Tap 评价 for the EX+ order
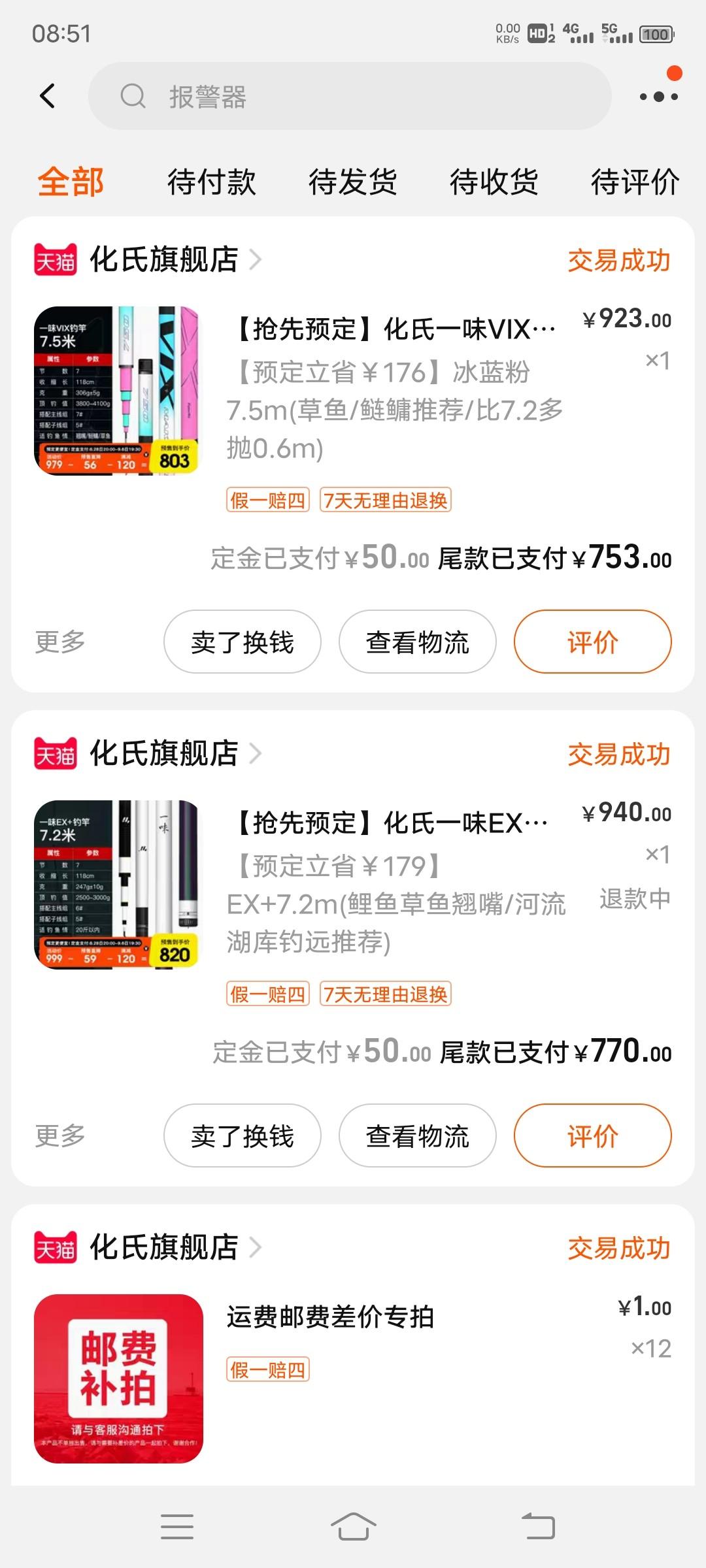The height and width of the screenshot is (1568, 706). (x=592, y=1135)
